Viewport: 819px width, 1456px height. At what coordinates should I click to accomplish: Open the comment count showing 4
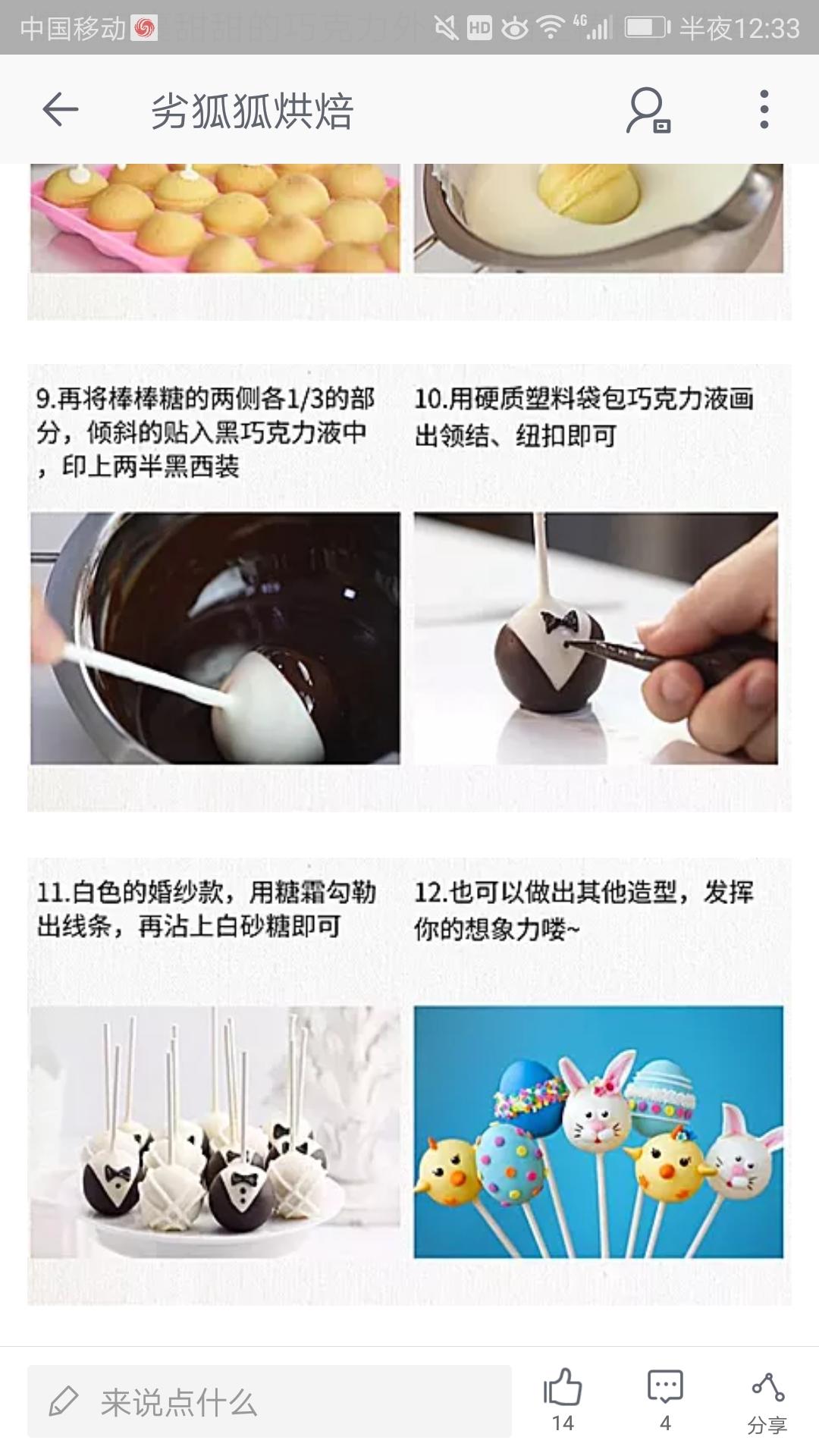pyautogui.click(x=666, y=1424)
